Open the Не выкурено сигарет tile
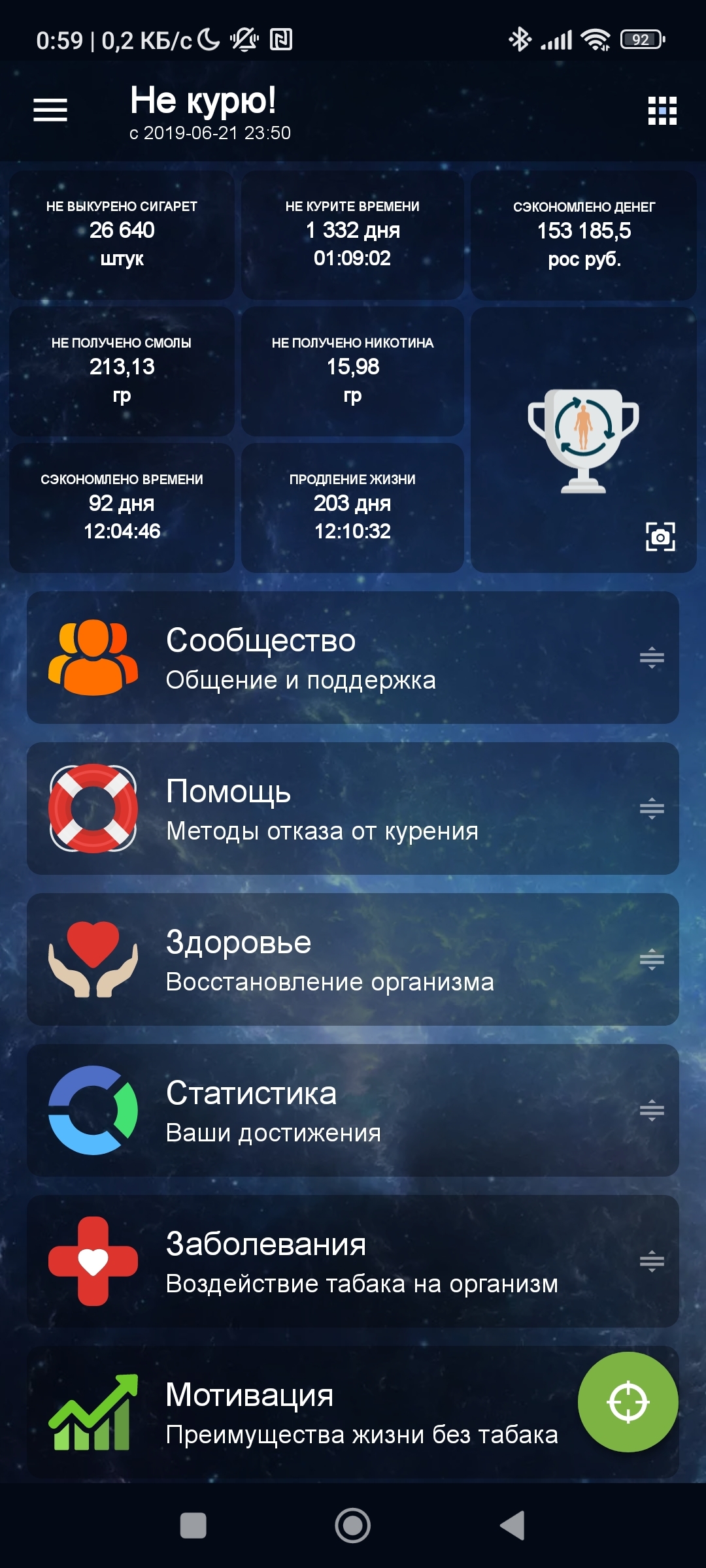The width and height of the screenshot is (706, 1568). coord(122,235)
